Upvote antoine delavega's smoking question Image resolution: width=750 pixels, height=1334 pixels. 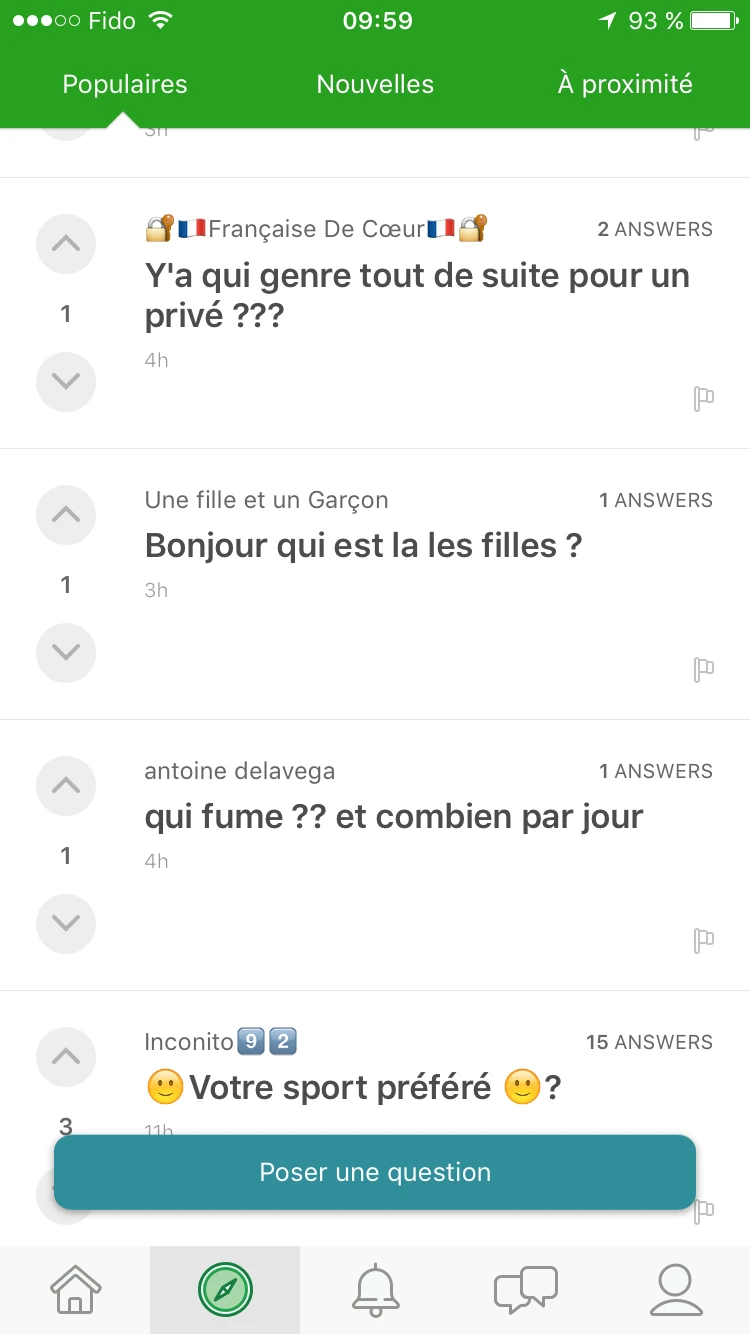(x=66, y=785)
